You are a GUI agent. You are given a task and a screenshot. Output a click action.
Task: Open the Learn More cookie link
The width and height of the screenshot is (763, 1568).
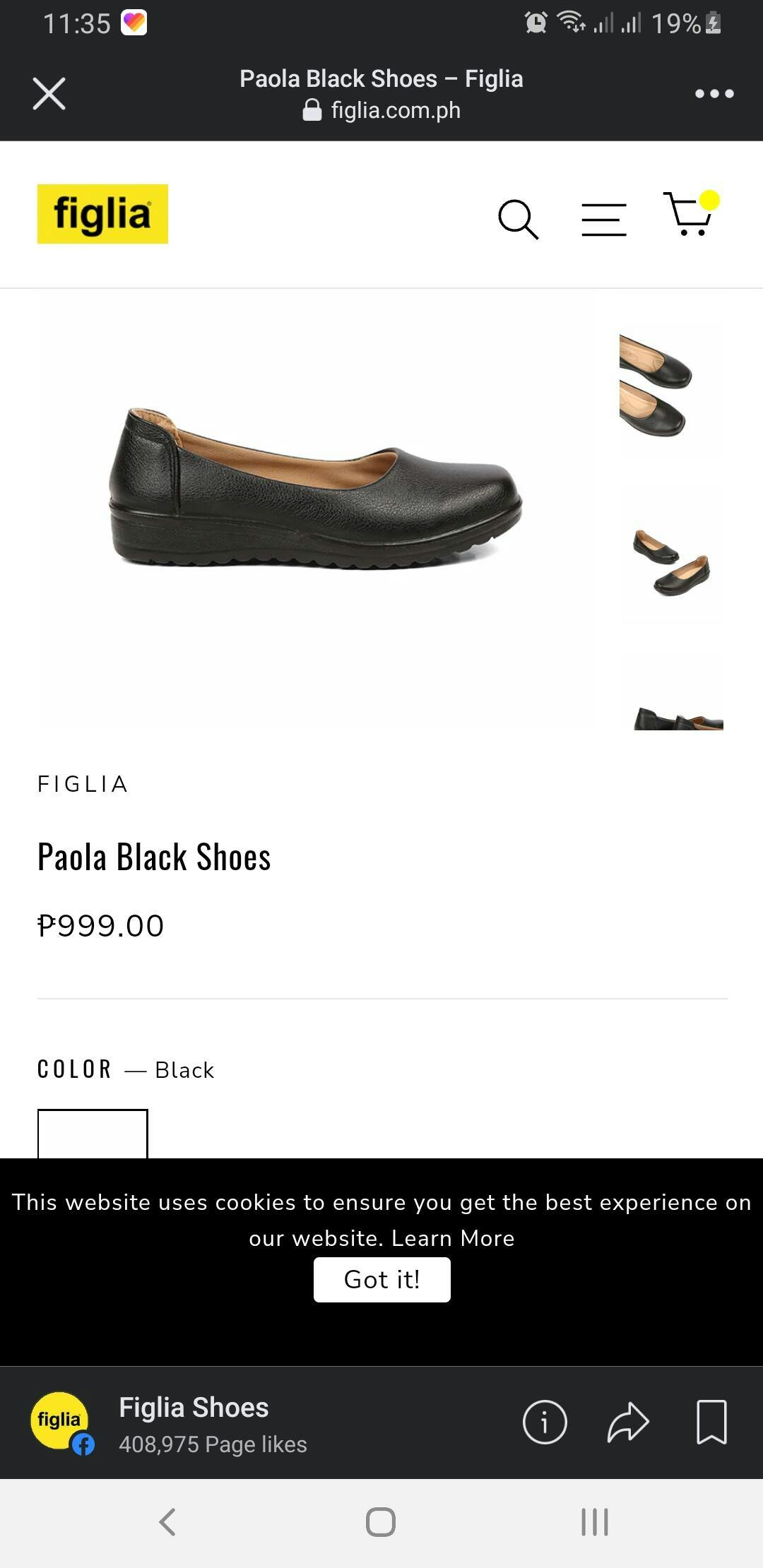click(453, 1239)
